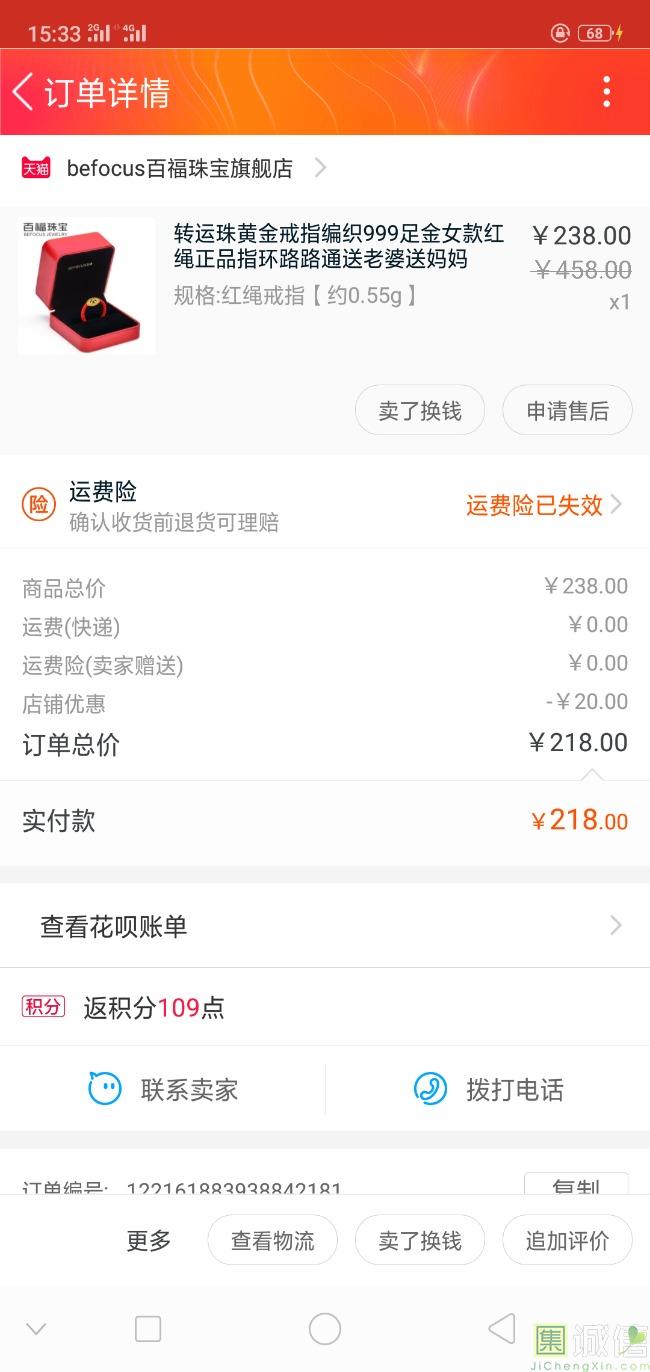This screenshot has height=1372, width=650.
Task: Tap 查看物流 to view logistics
Action: click(272, 1241)
